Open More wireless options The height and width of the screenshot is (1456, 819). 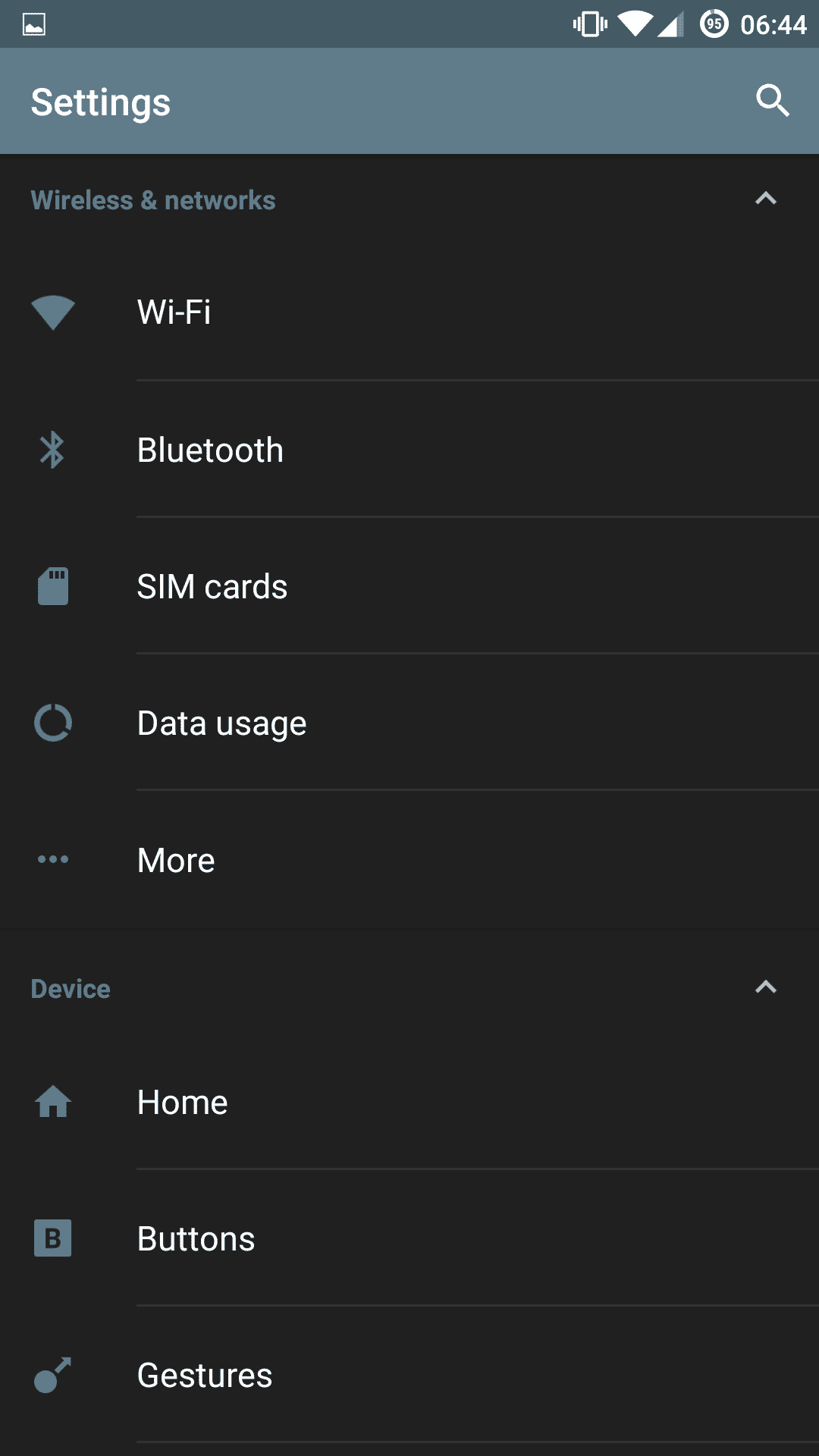click(409, 859)
